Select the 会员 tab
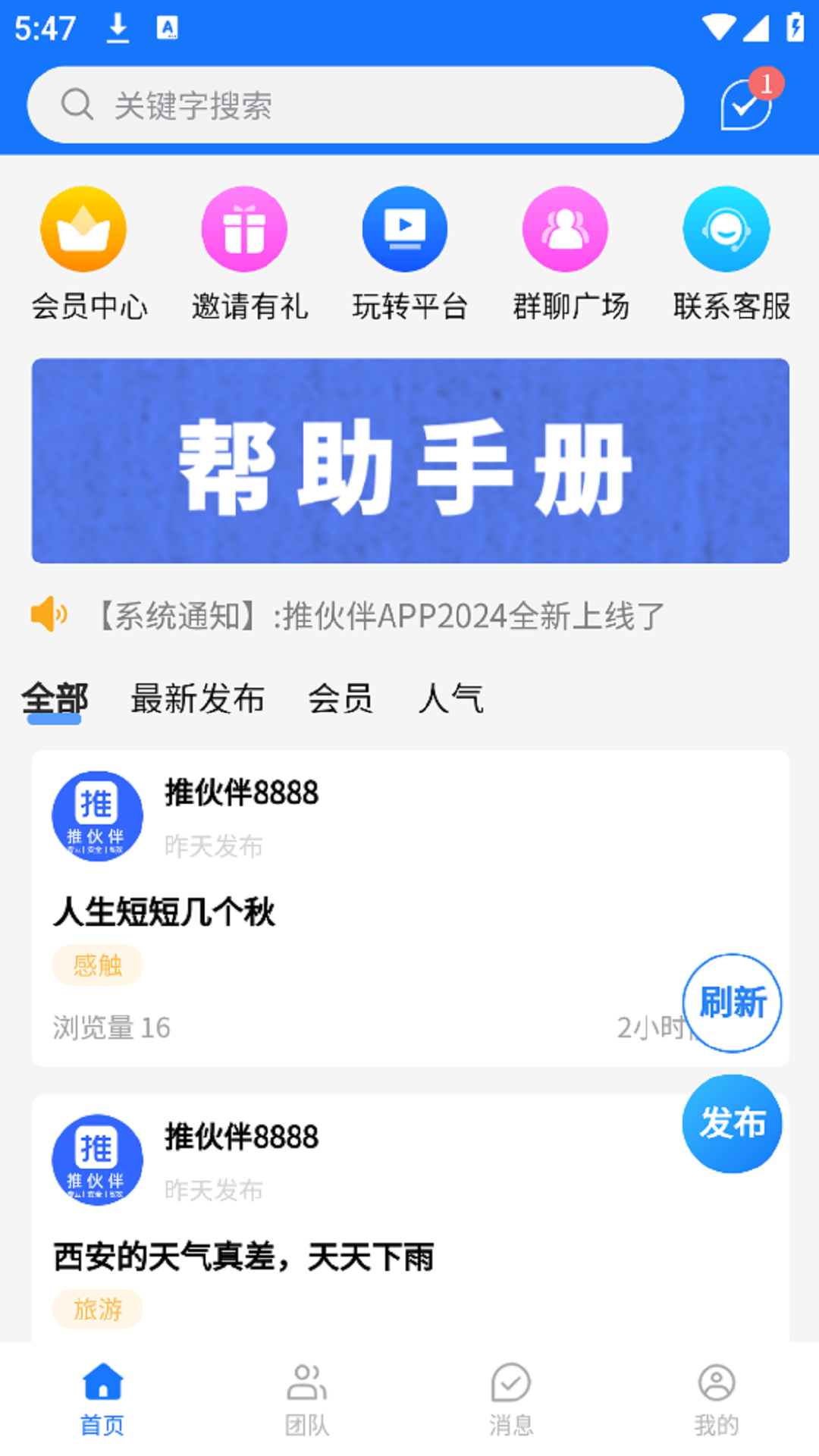 (x=341, y=699)
